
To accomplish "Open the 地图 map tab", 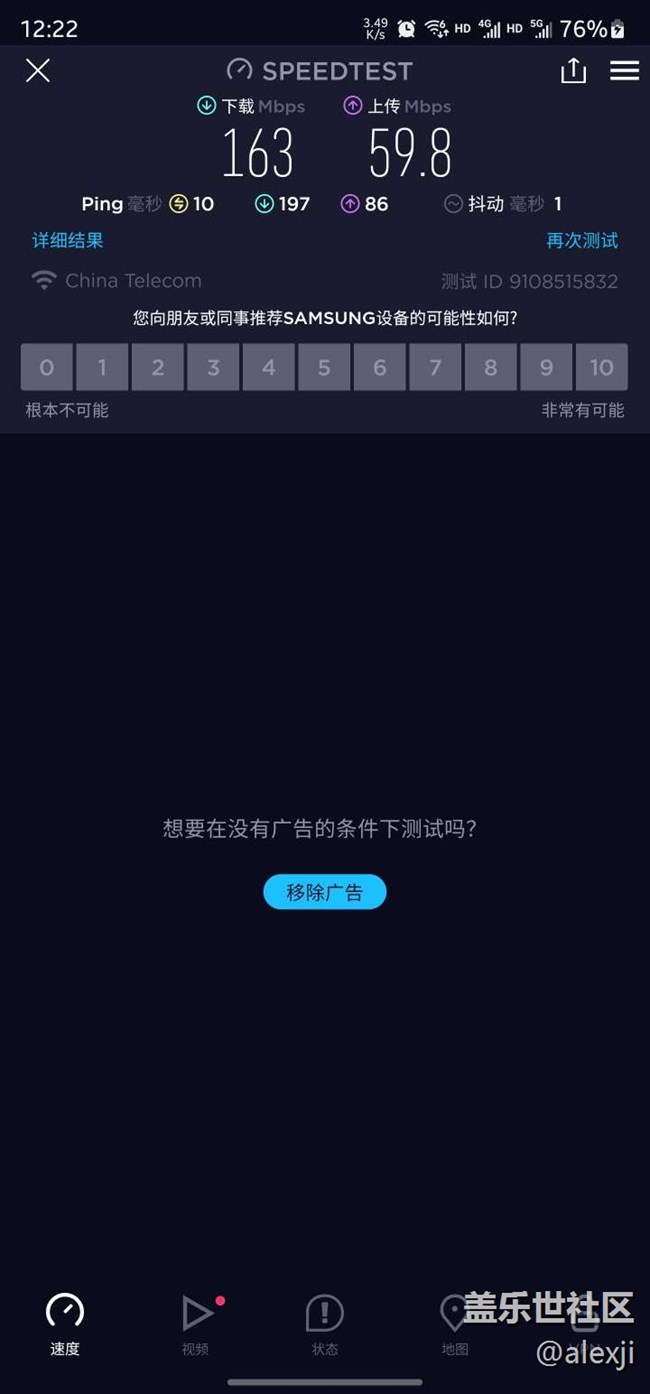I will [x=454, y=1324].
